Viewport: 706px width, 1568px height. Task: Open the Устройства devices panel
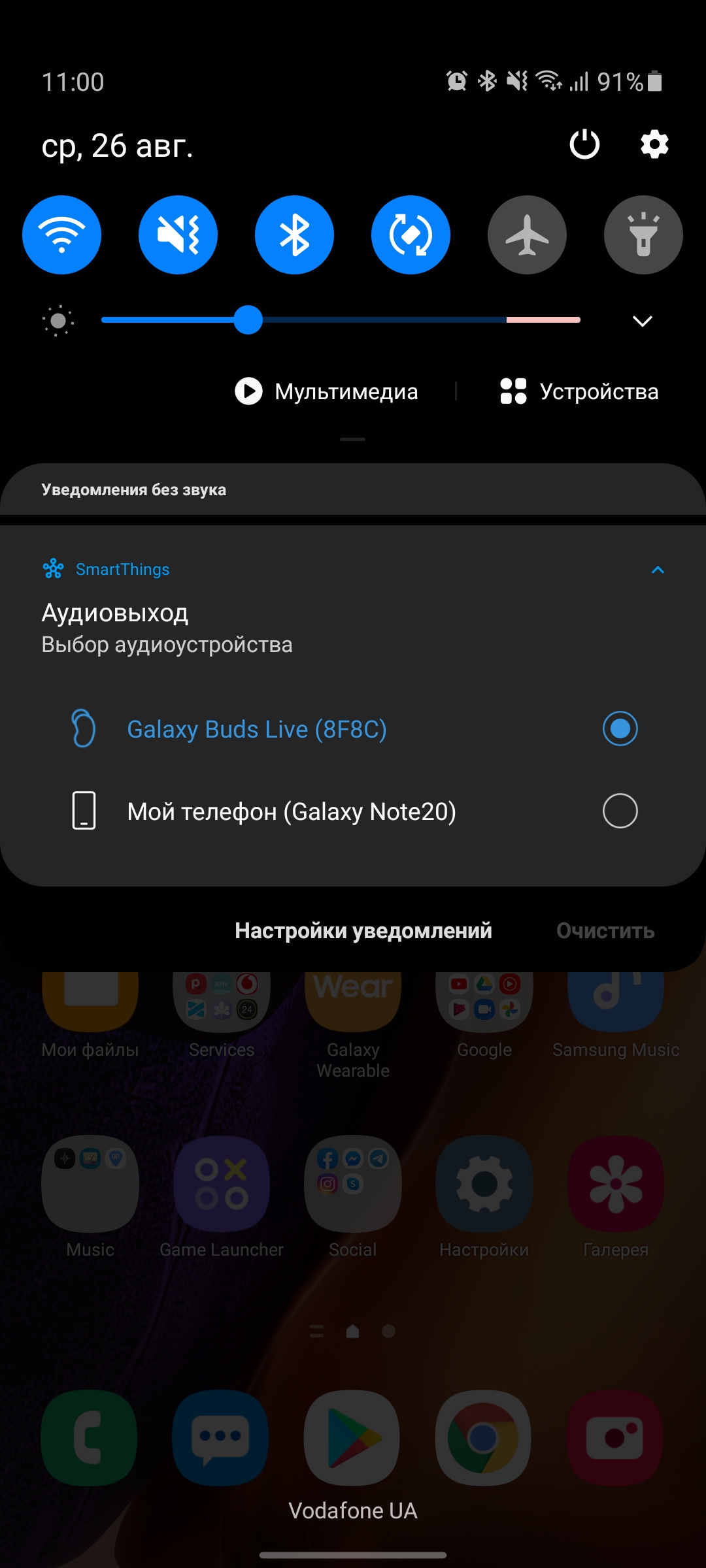(x=579, y=391)
